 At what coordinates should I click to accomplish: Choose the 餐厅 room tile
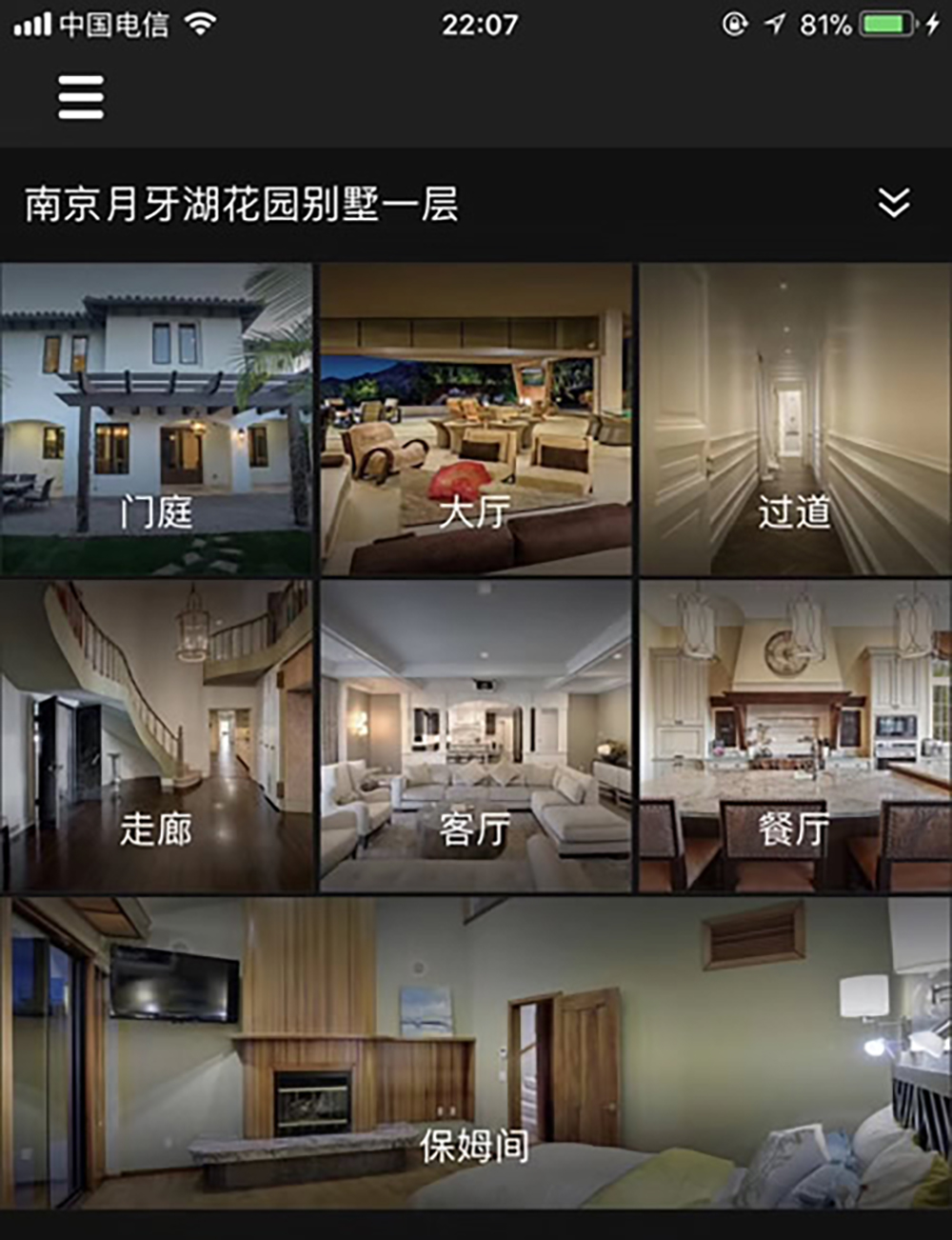(x=795, y=736)
